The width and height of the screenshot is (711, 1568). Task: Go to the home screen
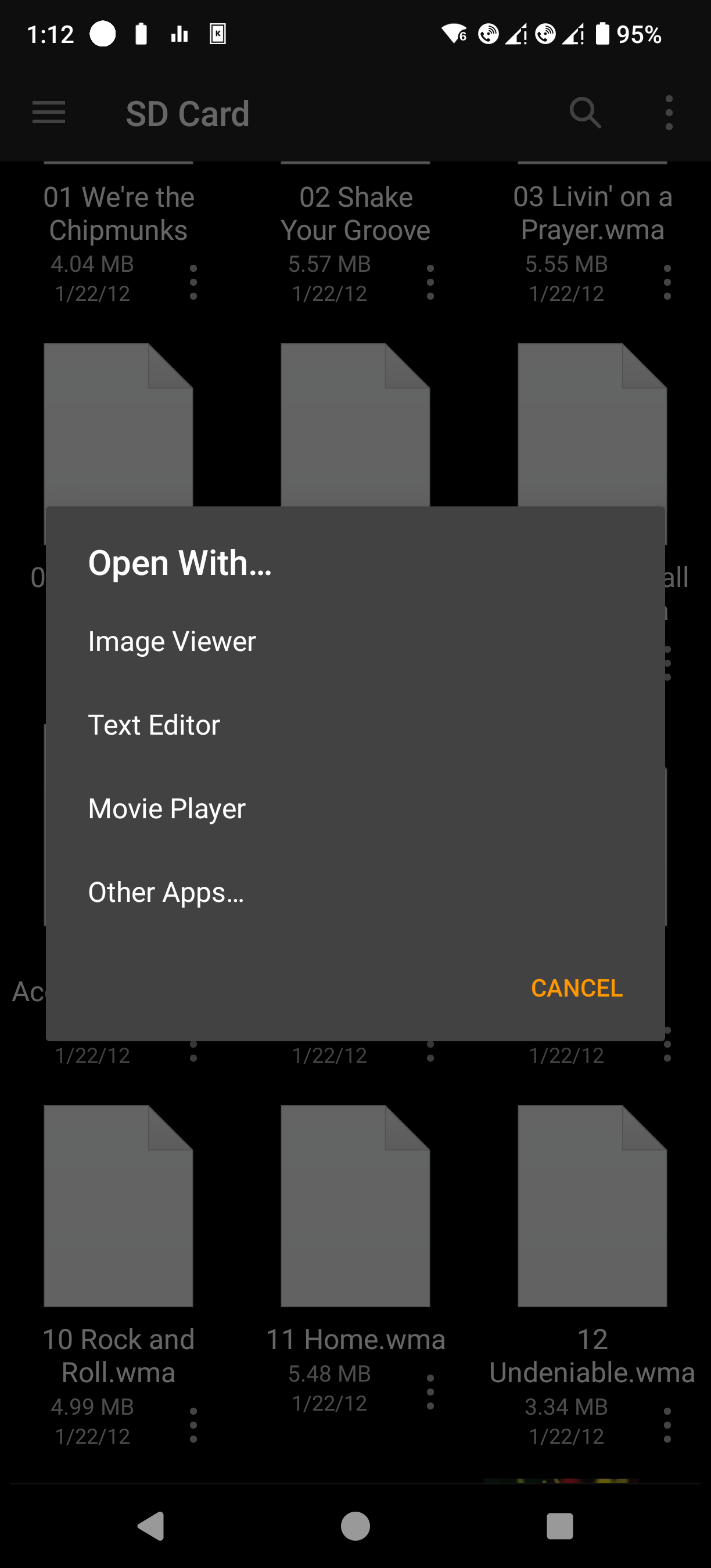pyautogui.click(x=355, y=1526)
